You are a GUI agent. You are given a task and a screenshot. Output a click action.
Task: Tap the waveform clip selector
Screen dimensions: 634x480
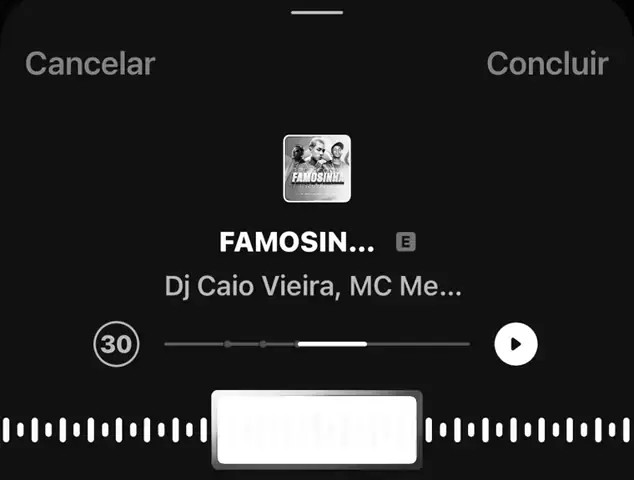click(x=316, y=430)
